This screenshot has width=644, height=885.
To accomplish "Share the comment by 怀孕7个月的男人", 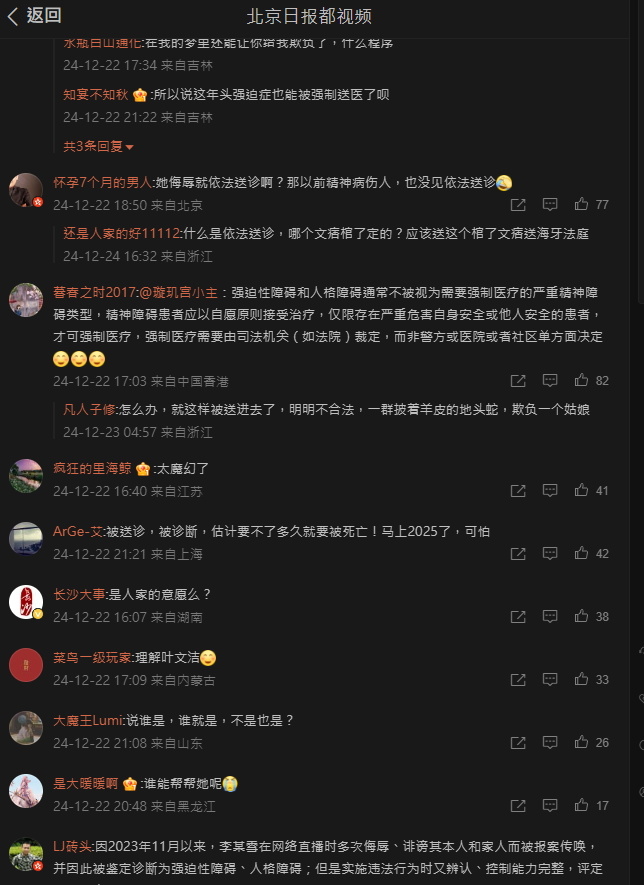I will [518, 205].
